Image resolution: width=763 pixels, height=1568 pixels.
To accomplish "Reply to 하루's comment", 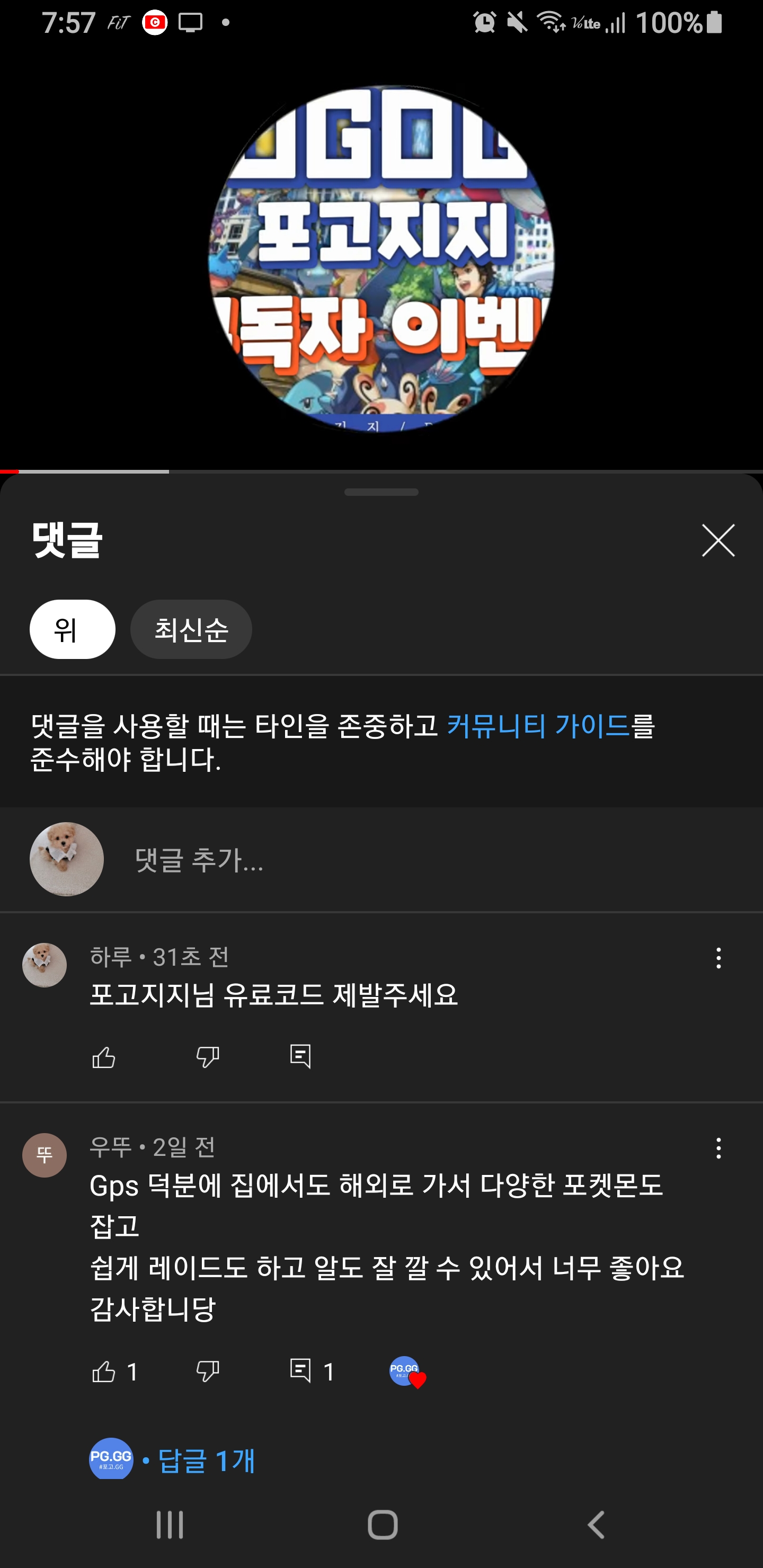I will [300, 1057].
